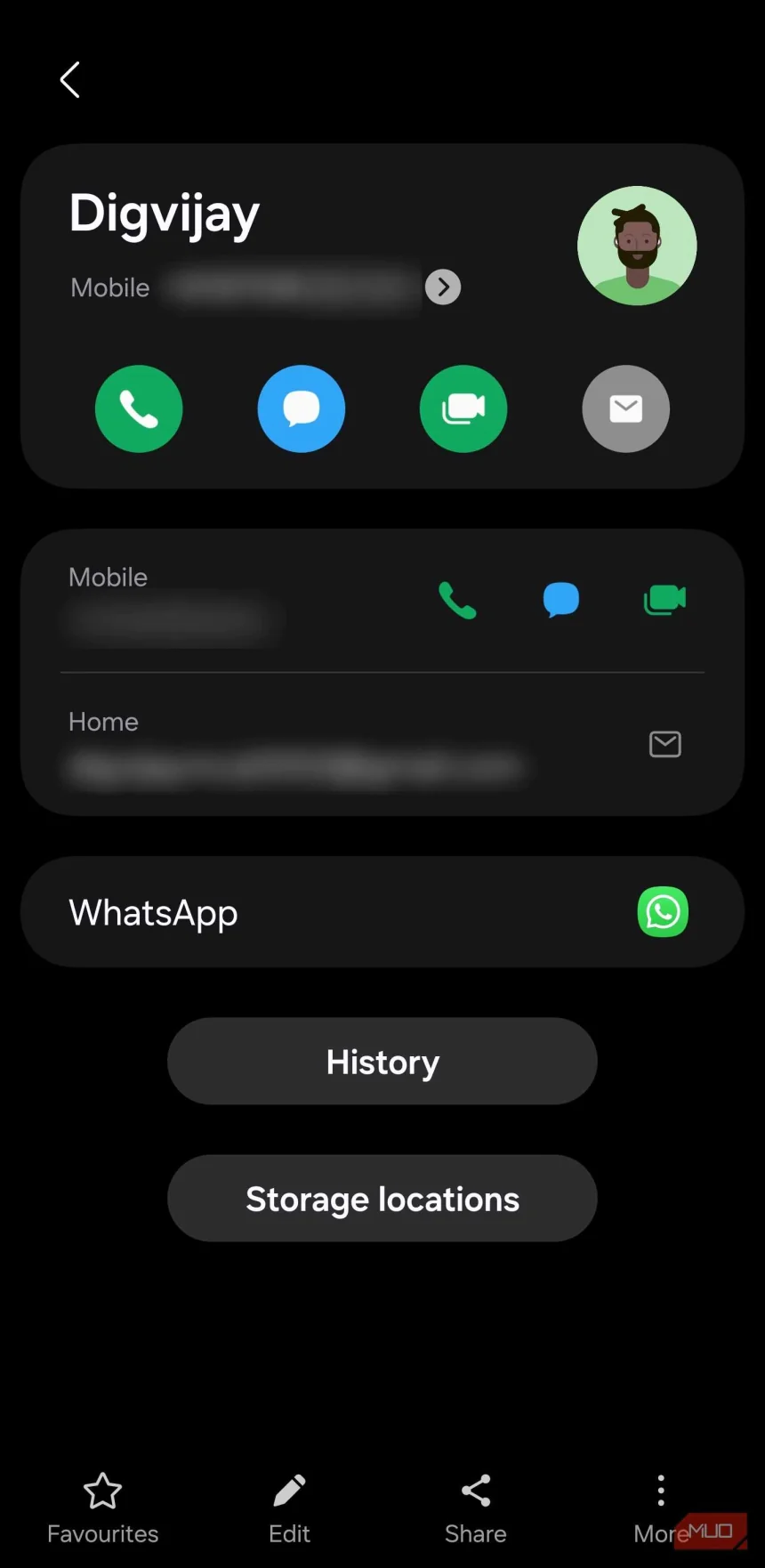765x1568 pixels.
Task: Start a video call from the large green camera button
Action: [463, 409]
